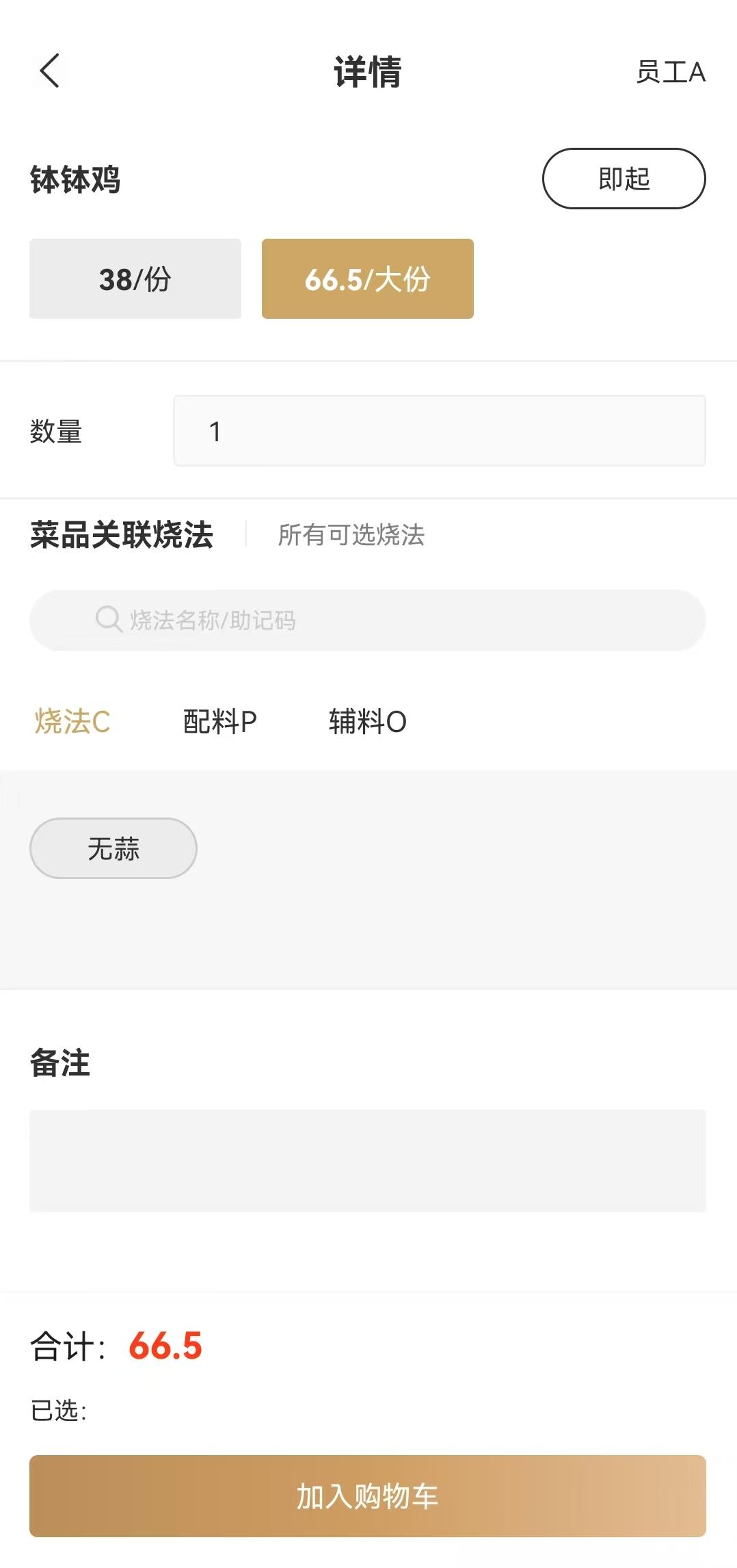Select the 38/份 portion option
Screen dimensions: 737x1568
click(135, 278)
